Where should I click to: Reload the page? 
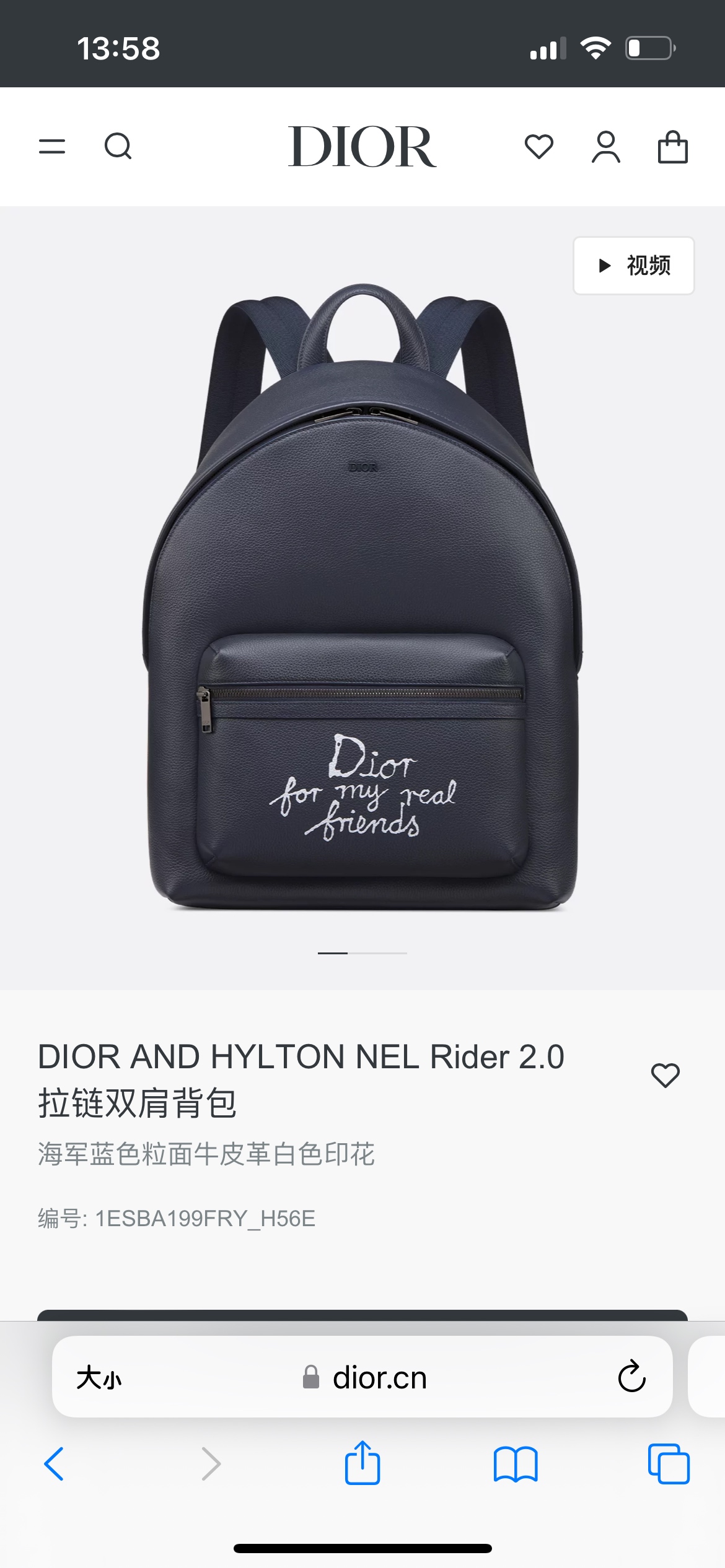point(631,1377)
